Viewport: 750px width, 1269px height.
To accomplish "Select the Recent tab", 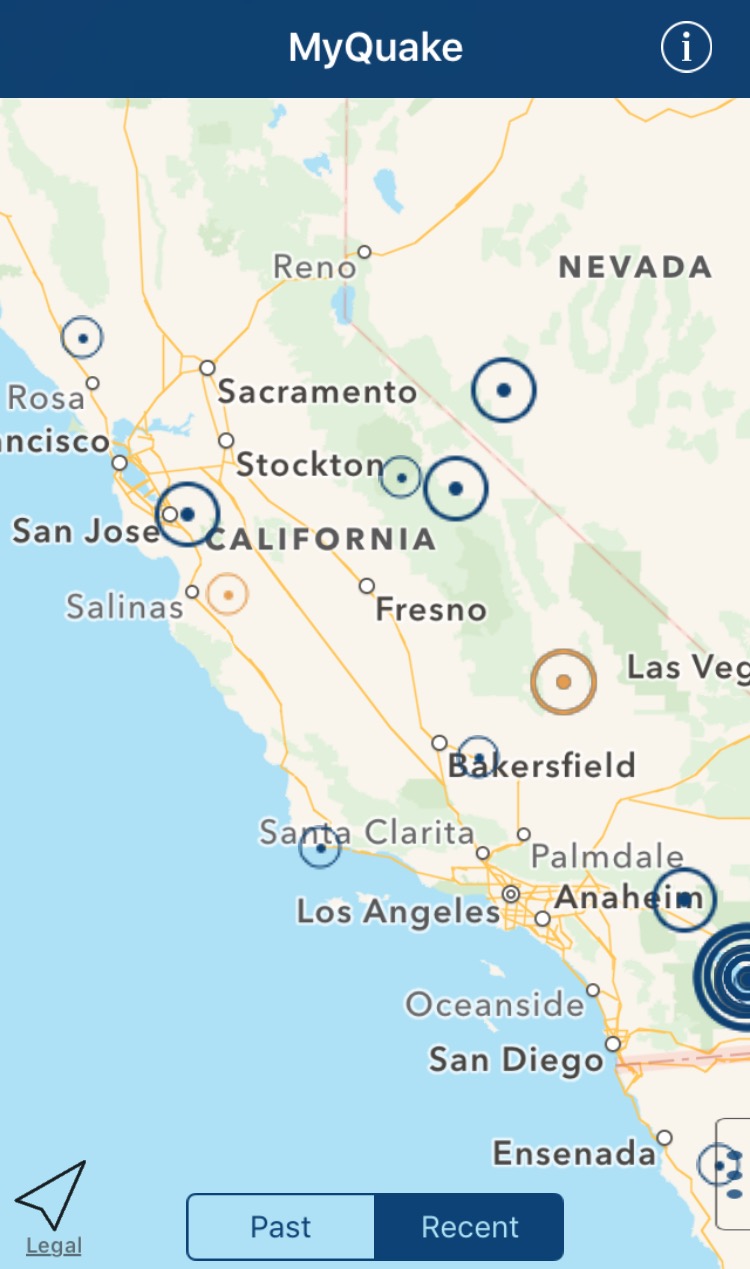I will pyautogui.click(x=470, y=1227).
